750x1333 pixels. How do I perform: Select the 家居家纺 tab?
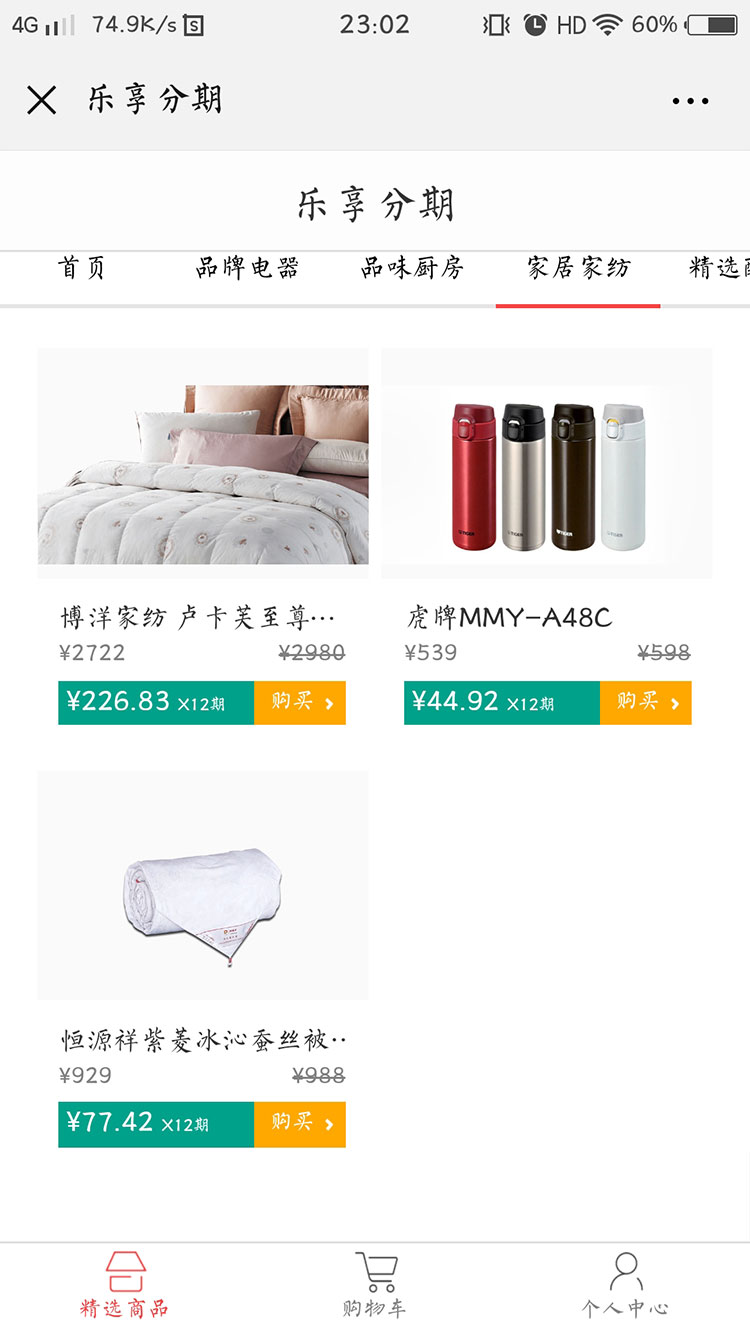tap(578, 268)
